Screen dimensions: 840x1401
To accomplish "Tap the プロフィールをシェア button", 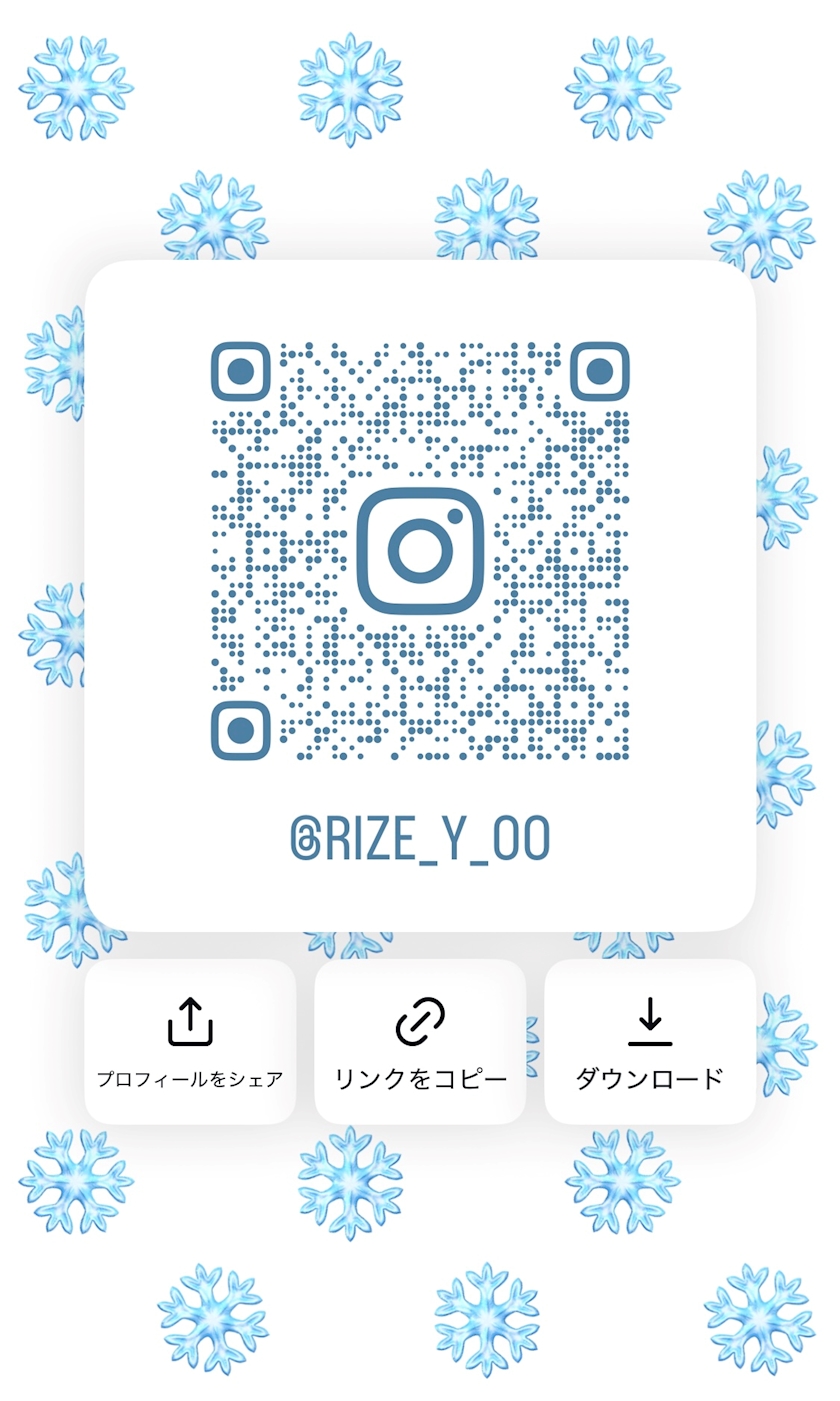I will tap(190, 1042).
